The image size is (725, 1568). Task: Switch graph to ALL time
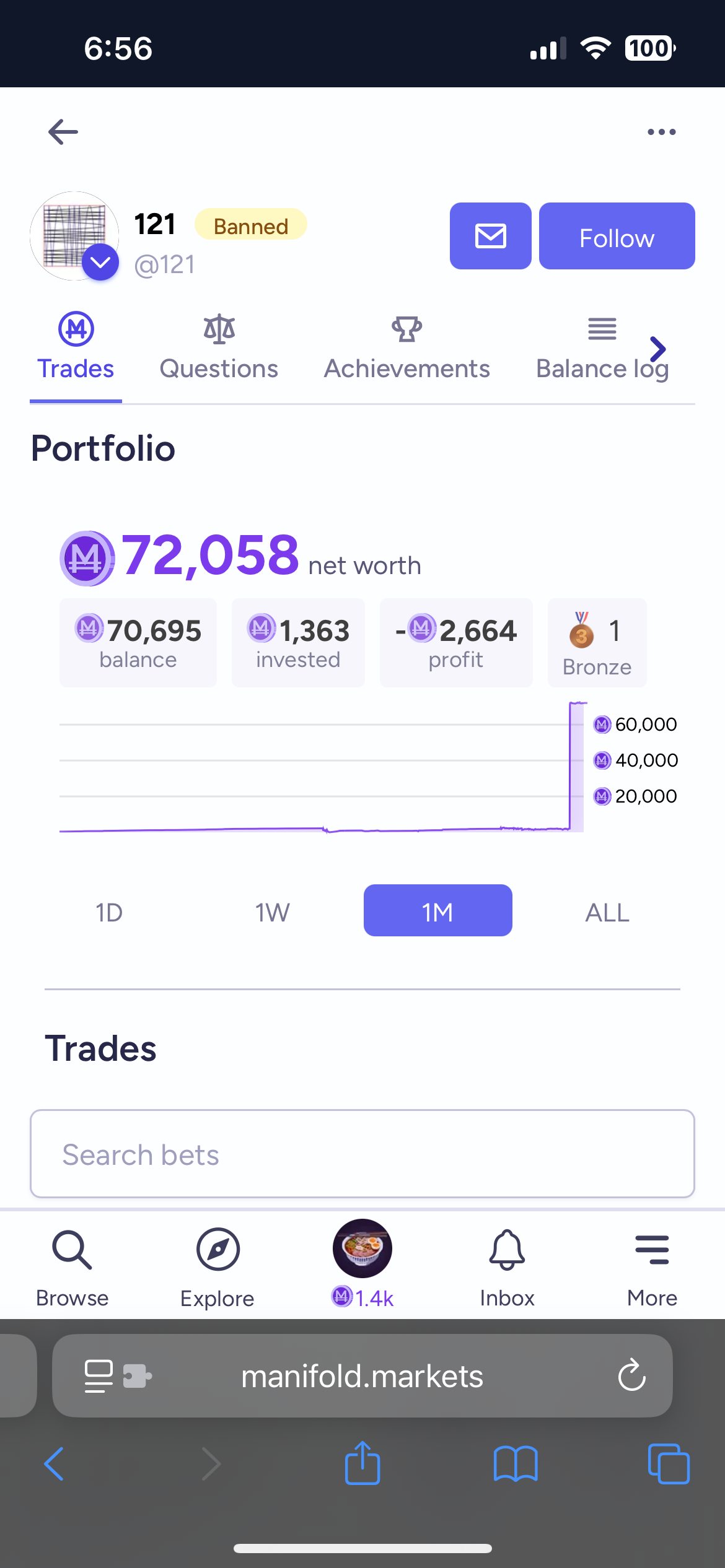(607, 912)
